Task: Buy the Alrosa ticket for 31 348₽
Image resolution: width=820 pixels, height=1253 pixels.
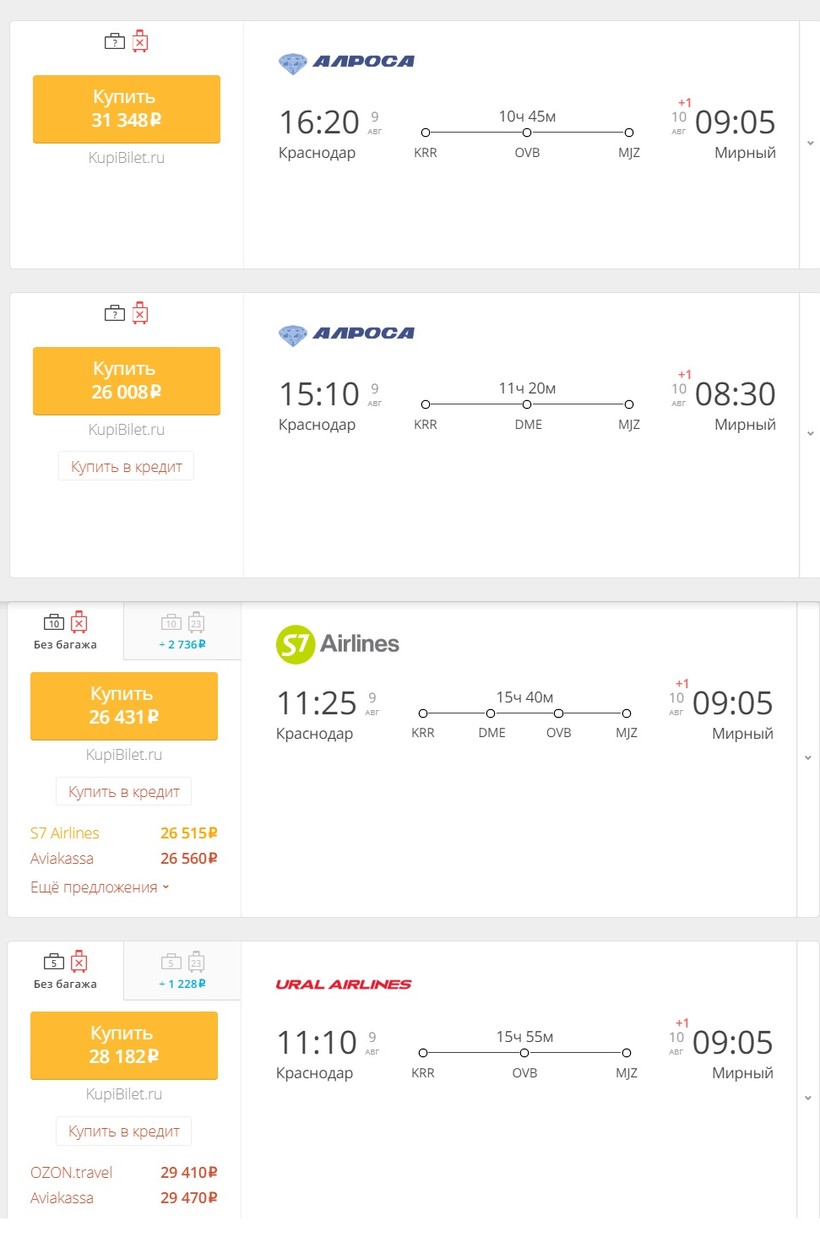Action: [126, 109]
